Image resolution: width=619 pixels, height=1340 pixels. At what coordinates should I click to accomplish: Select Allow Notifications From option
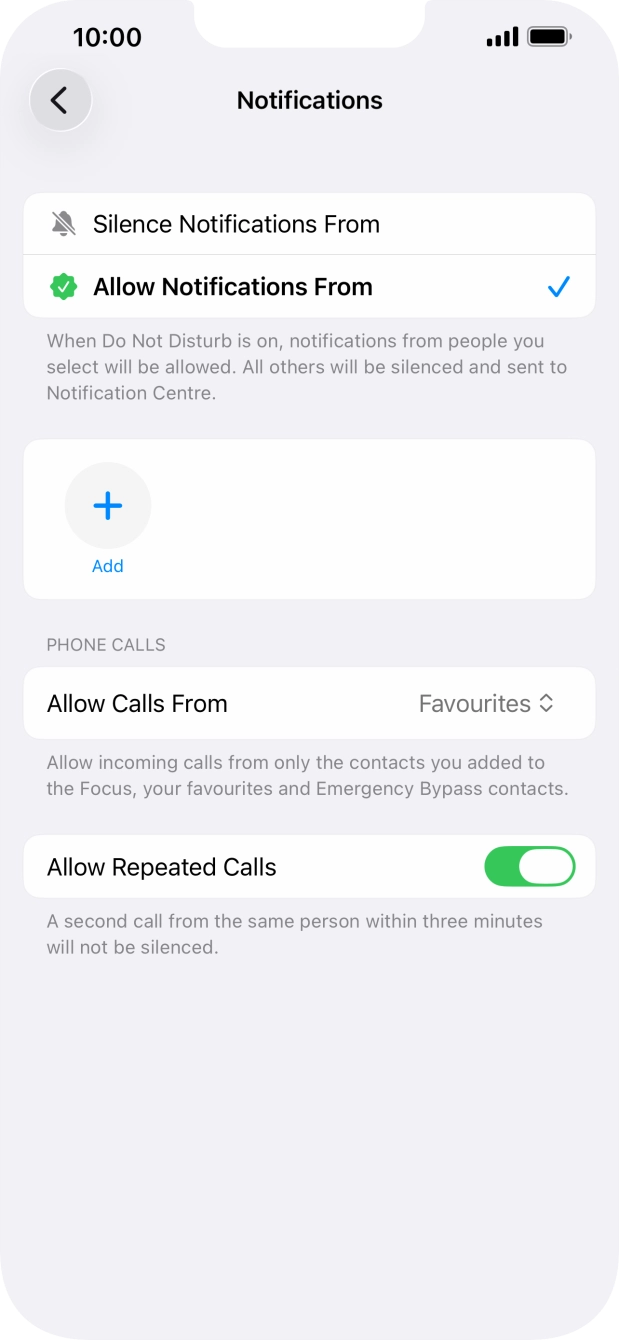[x=309, y=287]
